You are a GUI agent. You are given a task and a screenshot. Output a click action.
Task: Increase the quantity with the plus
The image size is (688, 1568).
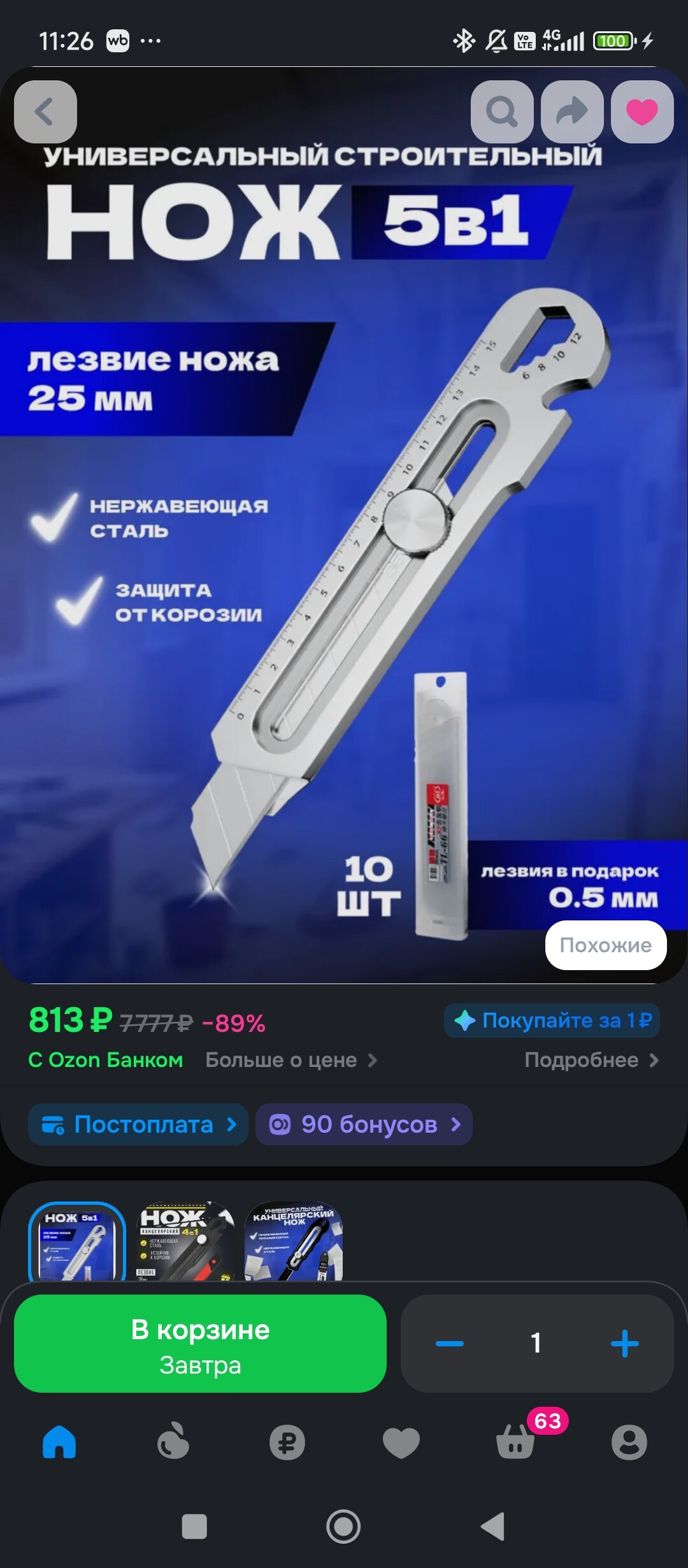(624, 1344)
